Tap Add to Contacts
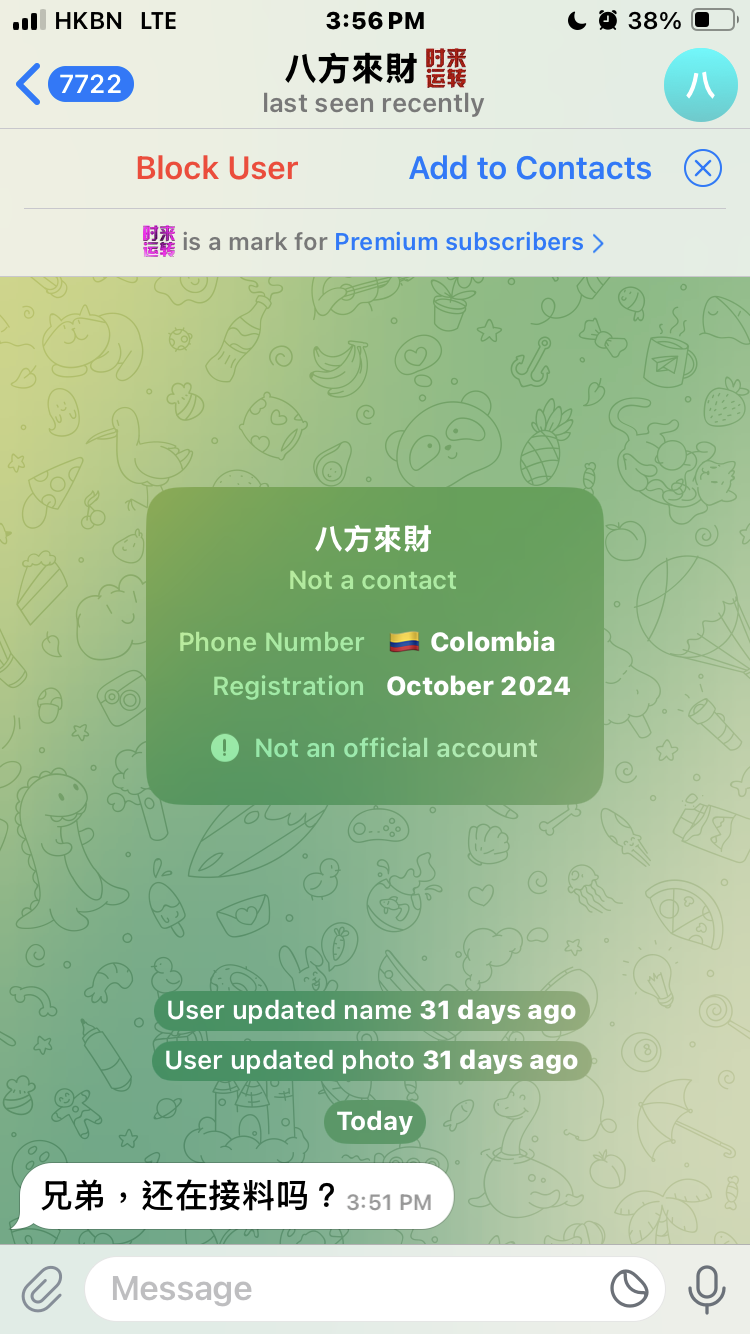This screenshot has height=1334, width=750. click(530, 168)
